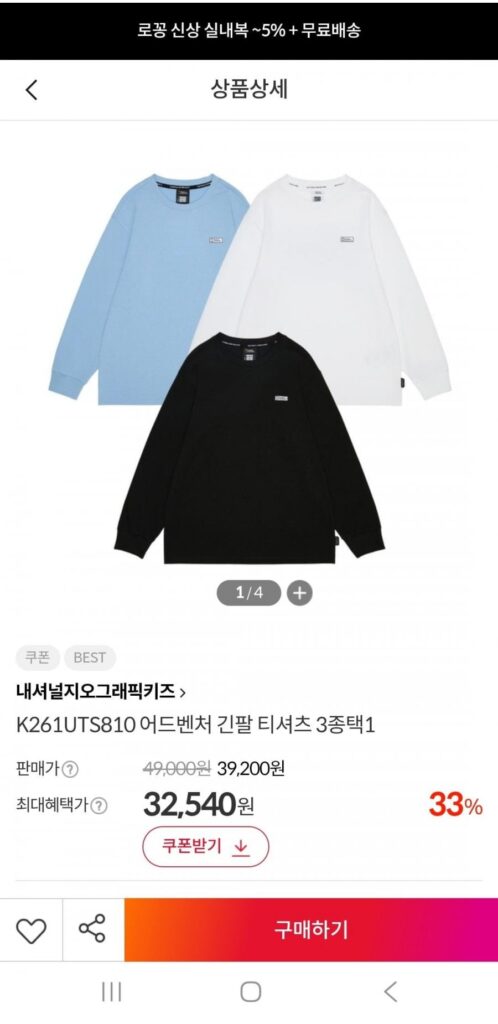Expand product images with the plus button
The image size is (498, 1024).
[x=300, y=593]
